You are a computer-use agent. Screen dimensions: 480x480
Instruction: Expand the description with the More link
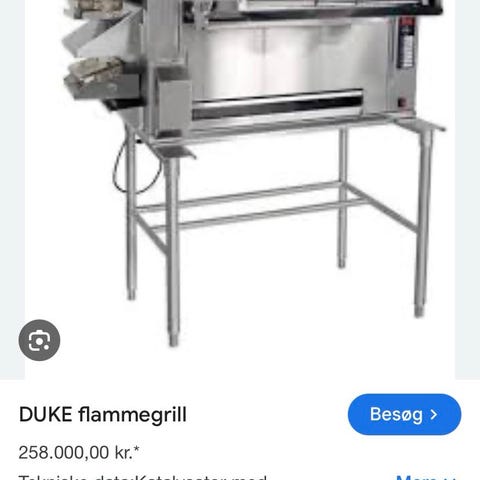(x=426, y=477)
